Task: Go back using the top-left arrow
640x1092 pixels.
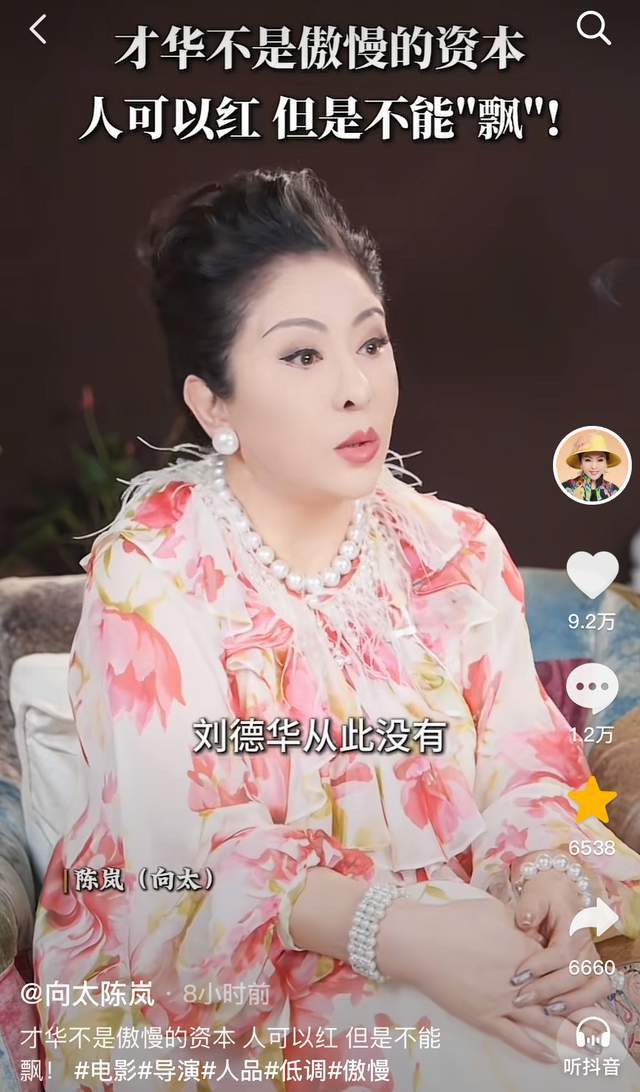Action: point(38,30)
